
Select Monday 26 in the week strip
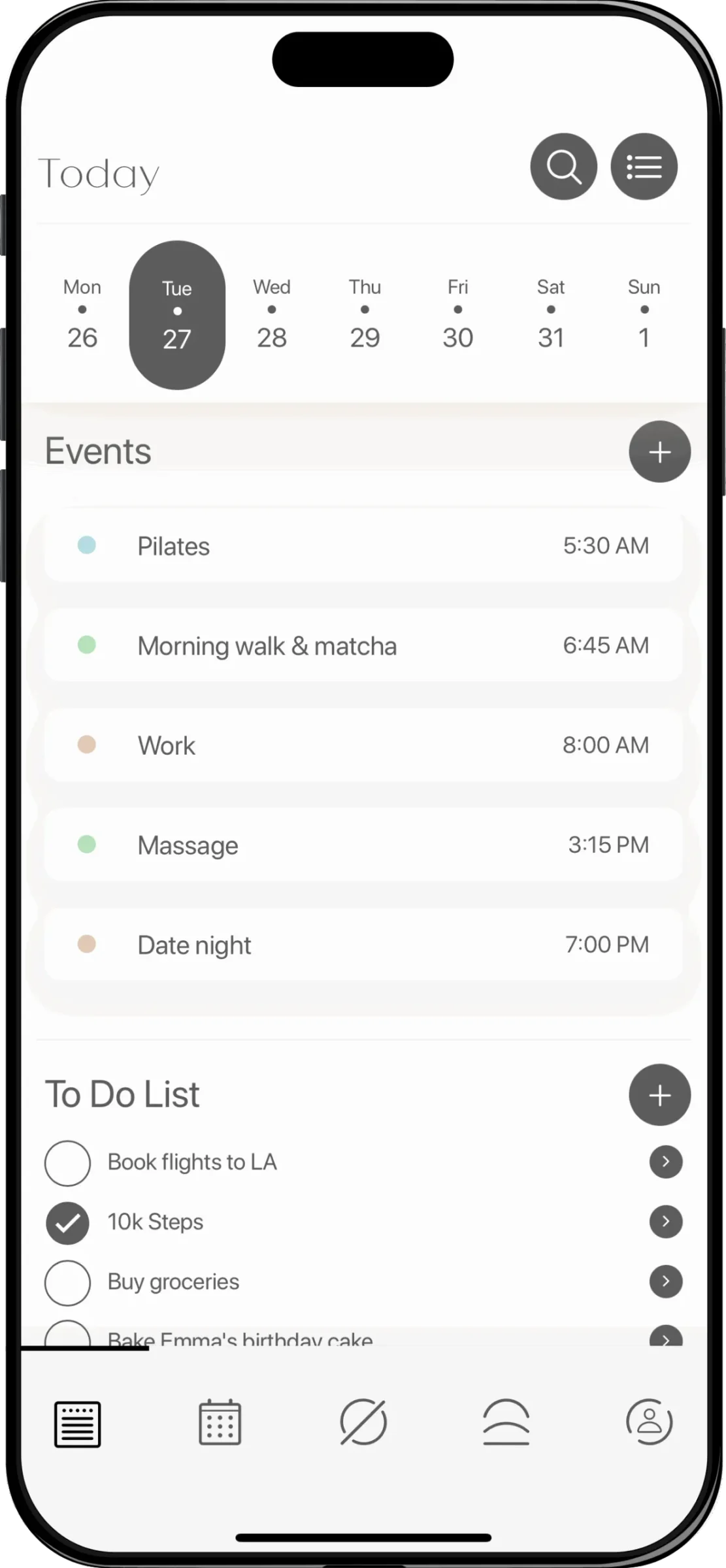click(82, 314)
